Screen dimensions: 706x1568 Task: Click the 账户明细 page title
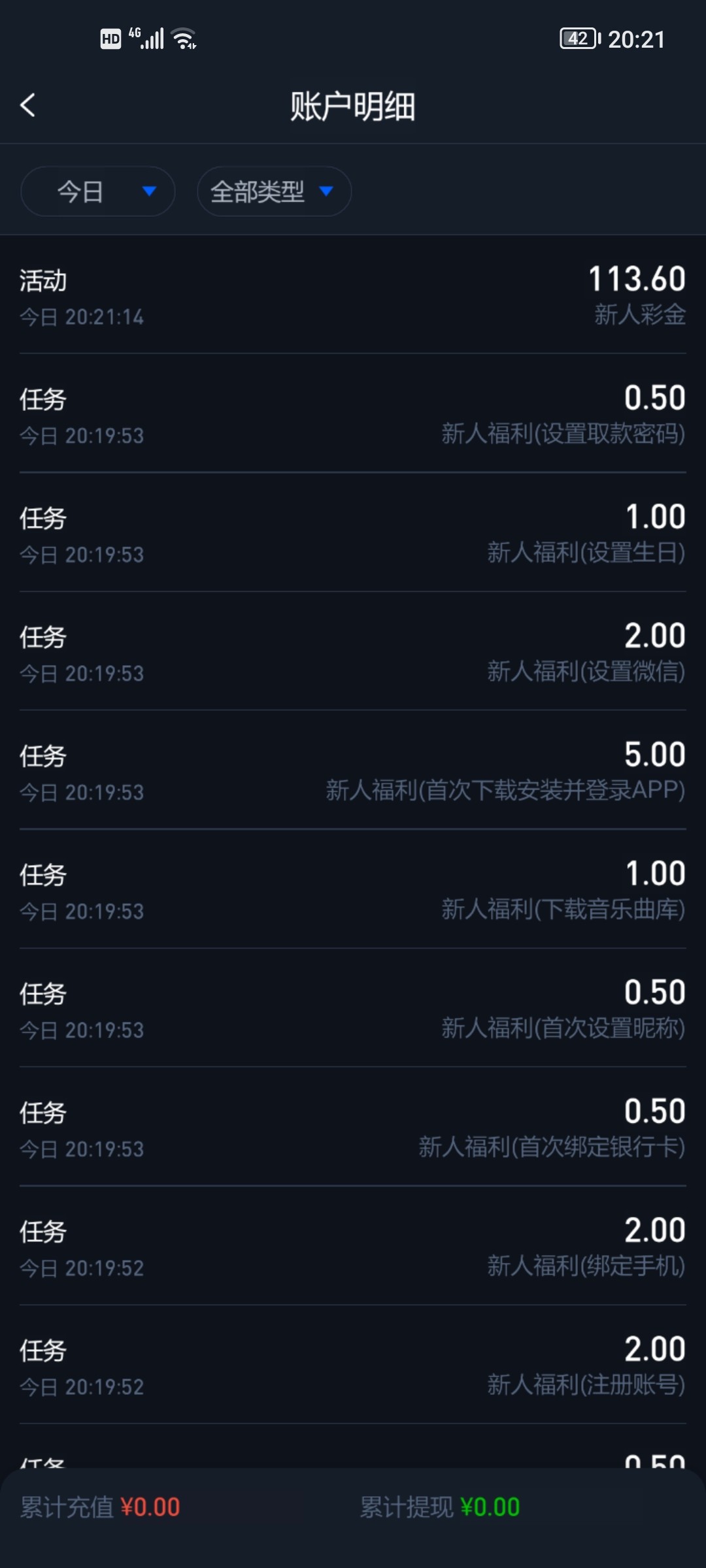tap(353, 106)
